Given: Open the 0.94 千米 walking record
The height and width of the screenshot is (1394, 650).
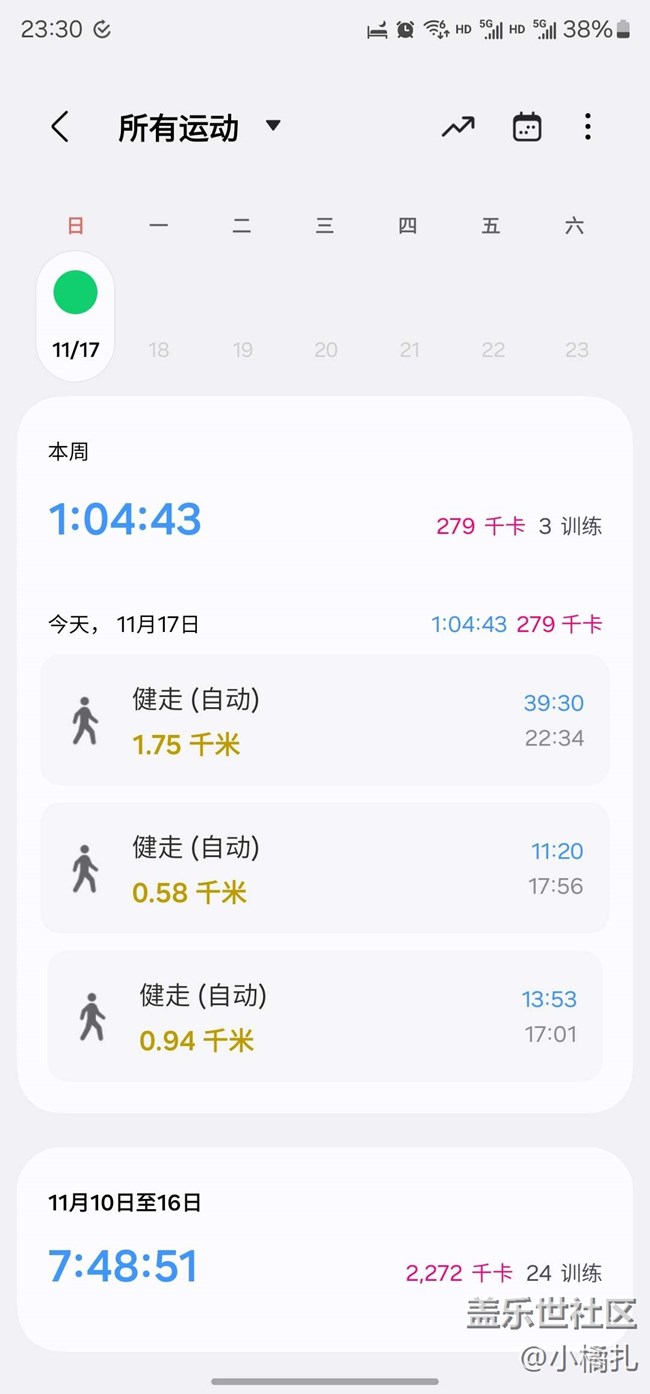Looking at the screenshot, I should [324, 1016].
